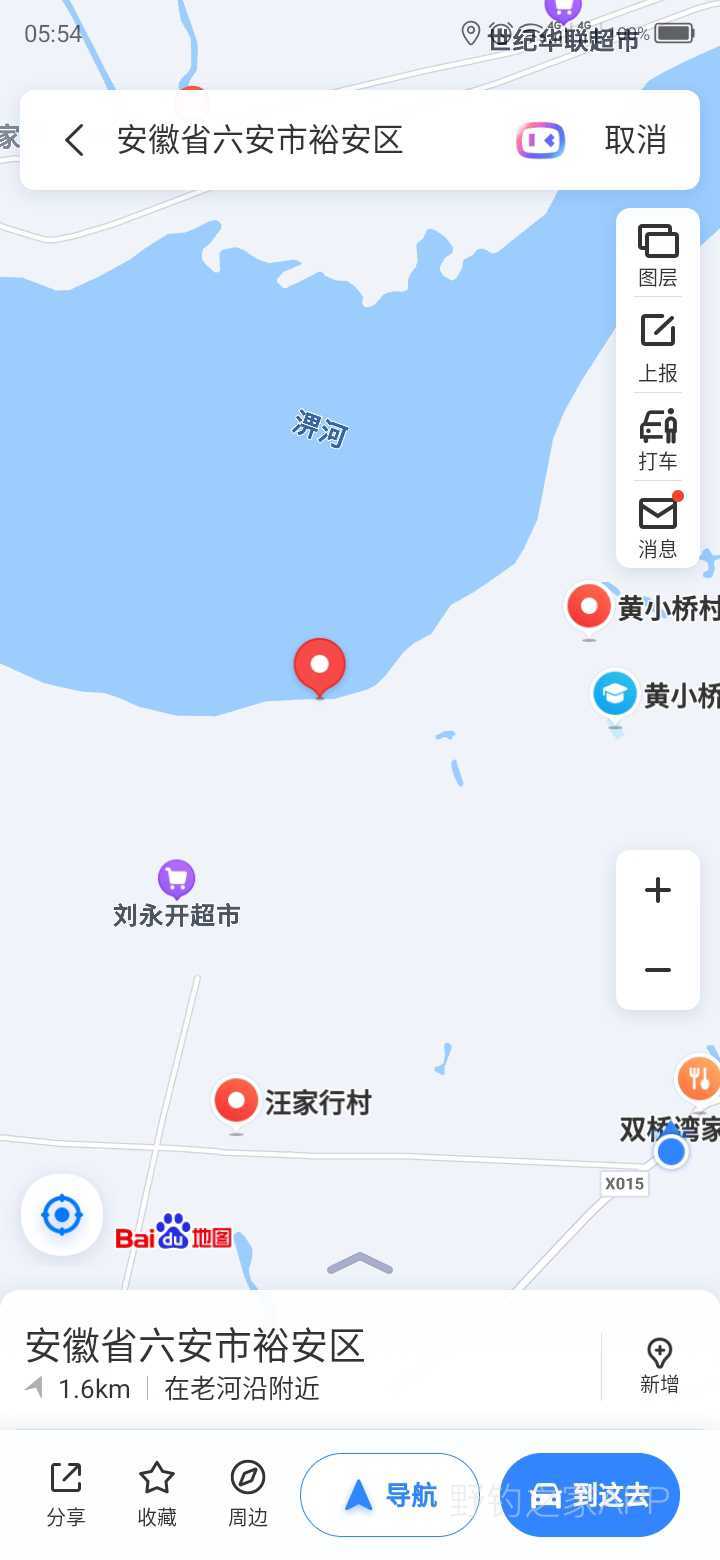Tap 到这去 to get directions
The height and width of the screenshot is (1560, 720).
(x=590, y=1495)
